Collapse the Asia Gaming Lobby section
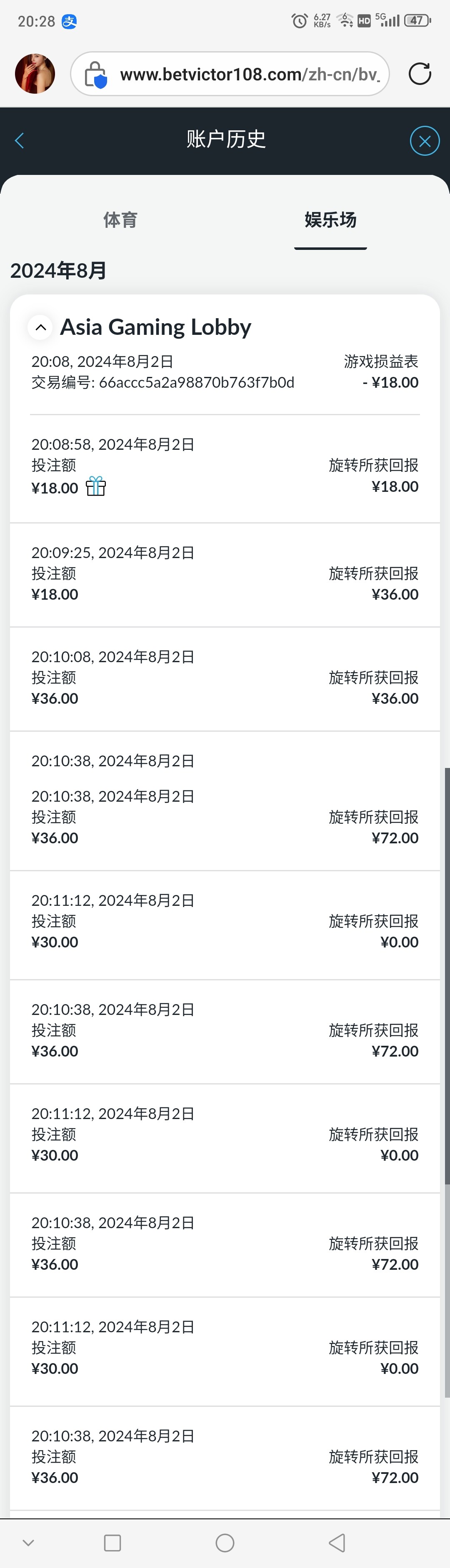Screen dimensions: 450x1568 (x=41, y=327)
